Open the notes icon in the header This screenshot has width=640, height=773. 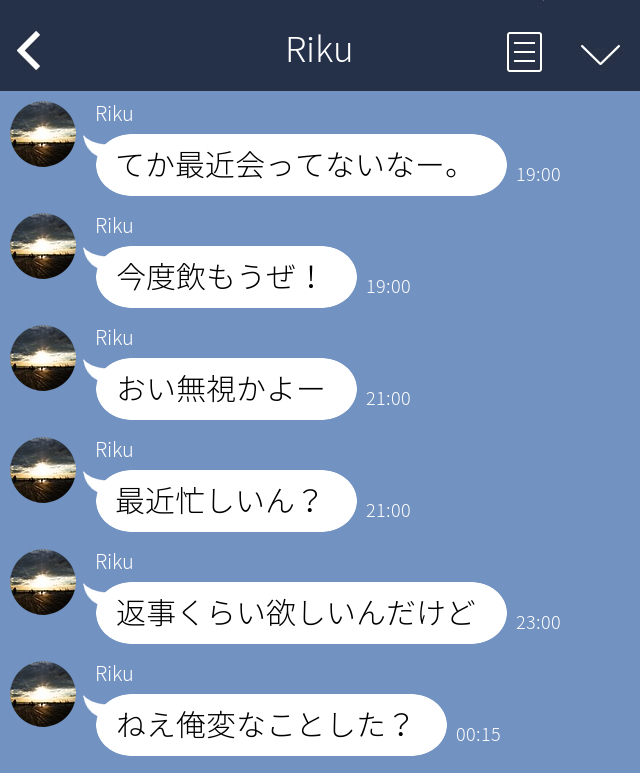click(524, 52)
